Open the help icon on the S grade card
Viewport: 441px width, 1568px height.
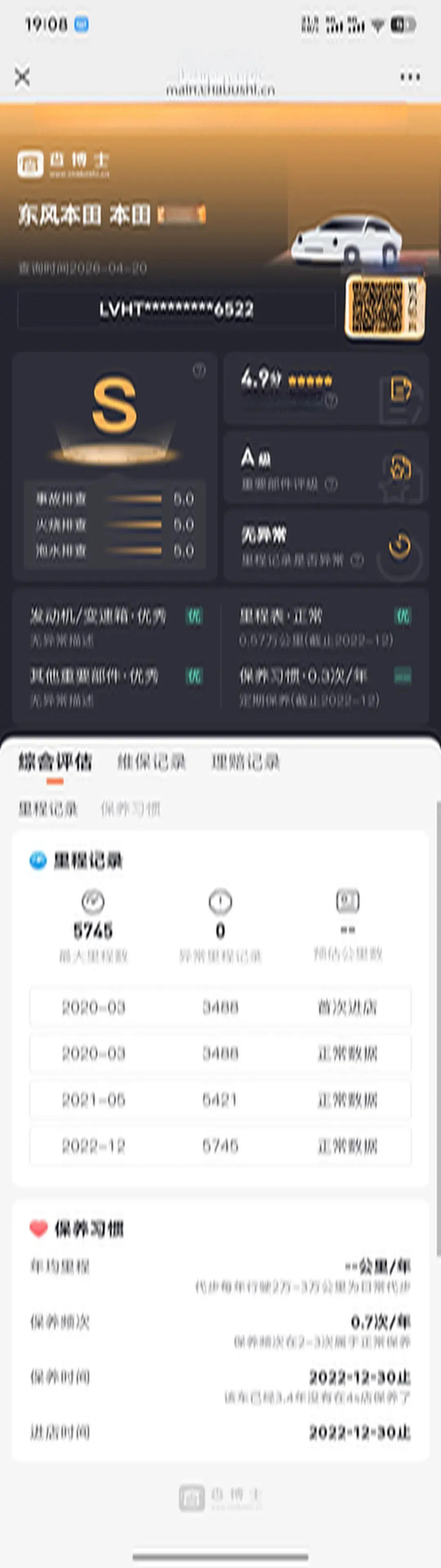coord(199,370)
